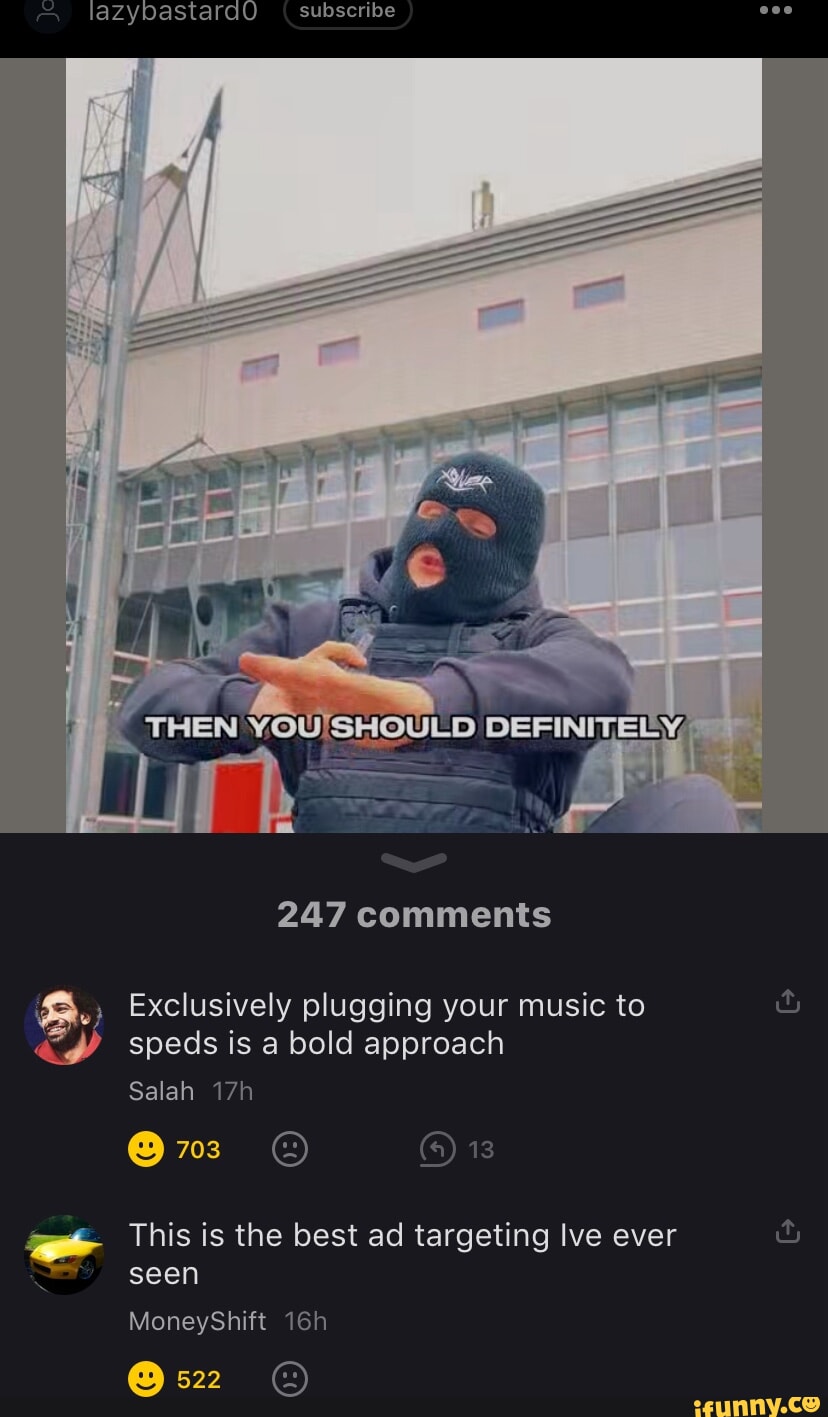Open the three-dot overflow menu

pos(776,10)
